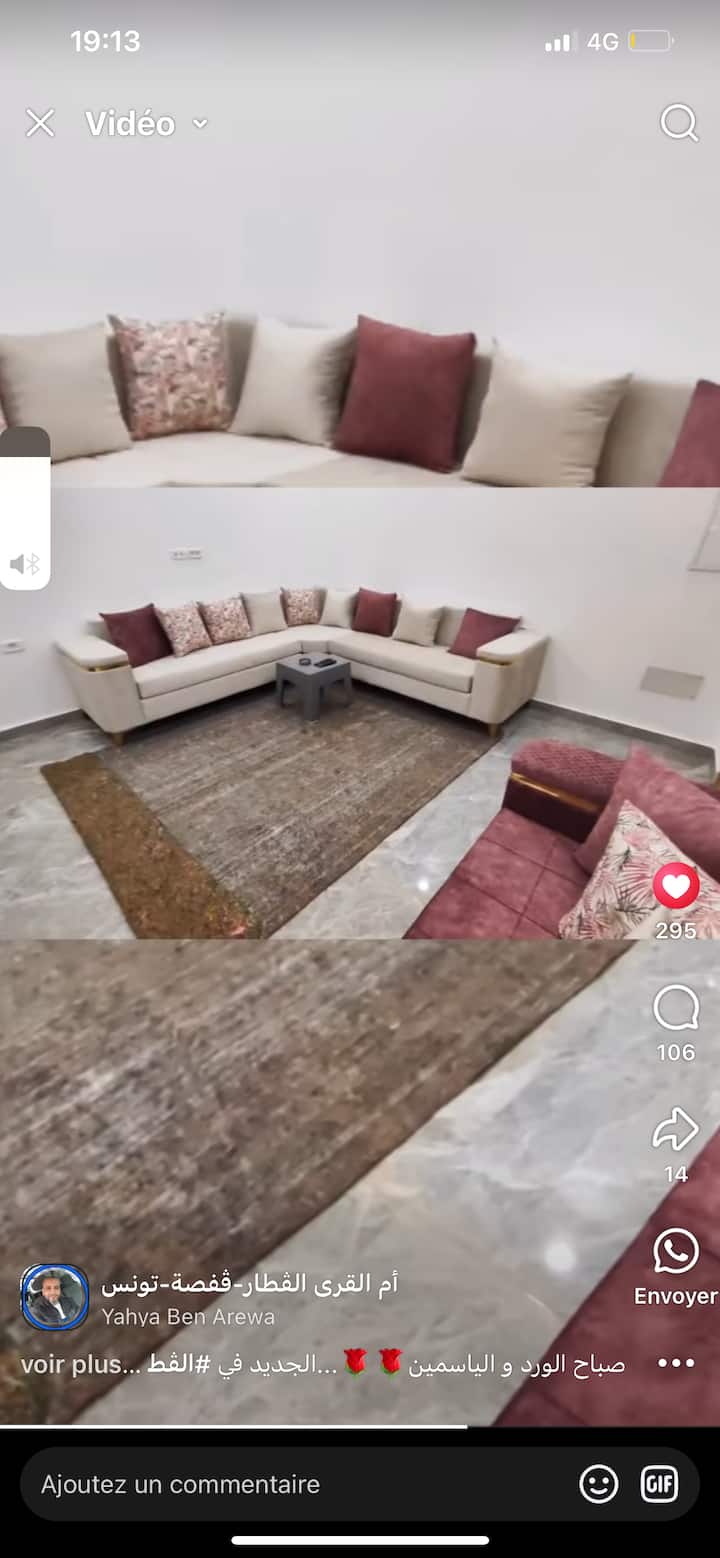
Task: Open the GIF picker in comment bar
Action: (x=660, y=1485)
